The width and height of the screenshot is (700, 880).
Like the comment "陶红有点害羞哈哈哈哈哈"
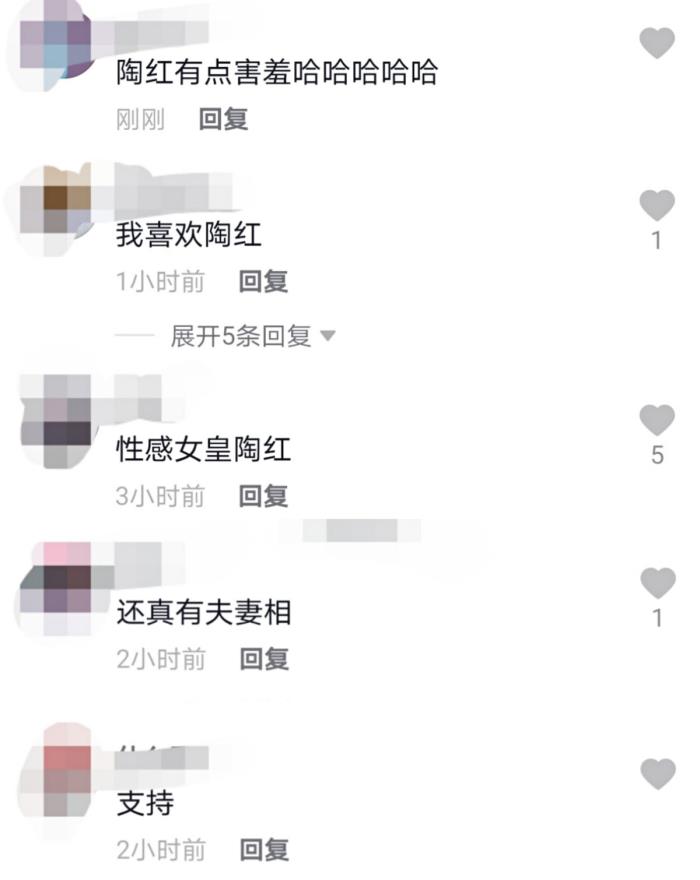click(x=657, y=43)
